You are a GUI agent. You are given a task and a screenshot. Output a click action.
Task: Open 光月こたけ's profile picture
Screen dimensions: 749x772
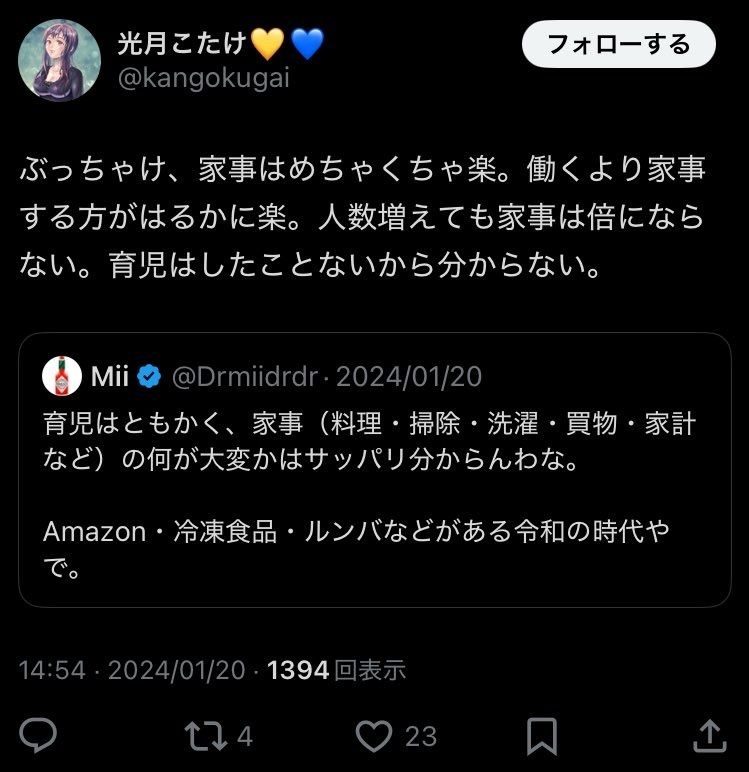59,60
